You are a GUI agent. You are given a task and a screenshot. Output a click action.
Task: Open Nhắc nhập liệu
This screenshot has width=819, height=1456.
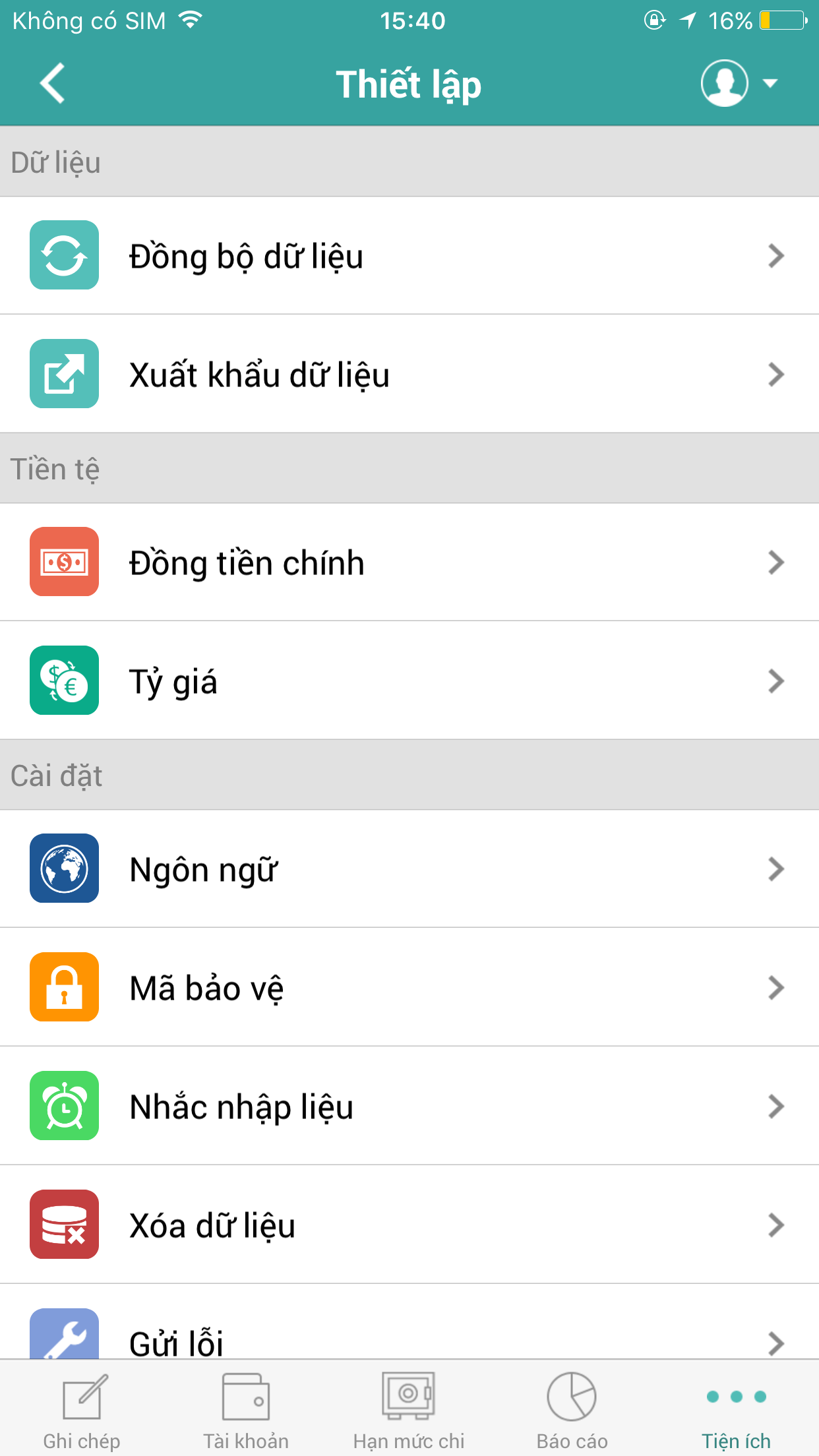pyautogui.click(x=409, y=1106)
